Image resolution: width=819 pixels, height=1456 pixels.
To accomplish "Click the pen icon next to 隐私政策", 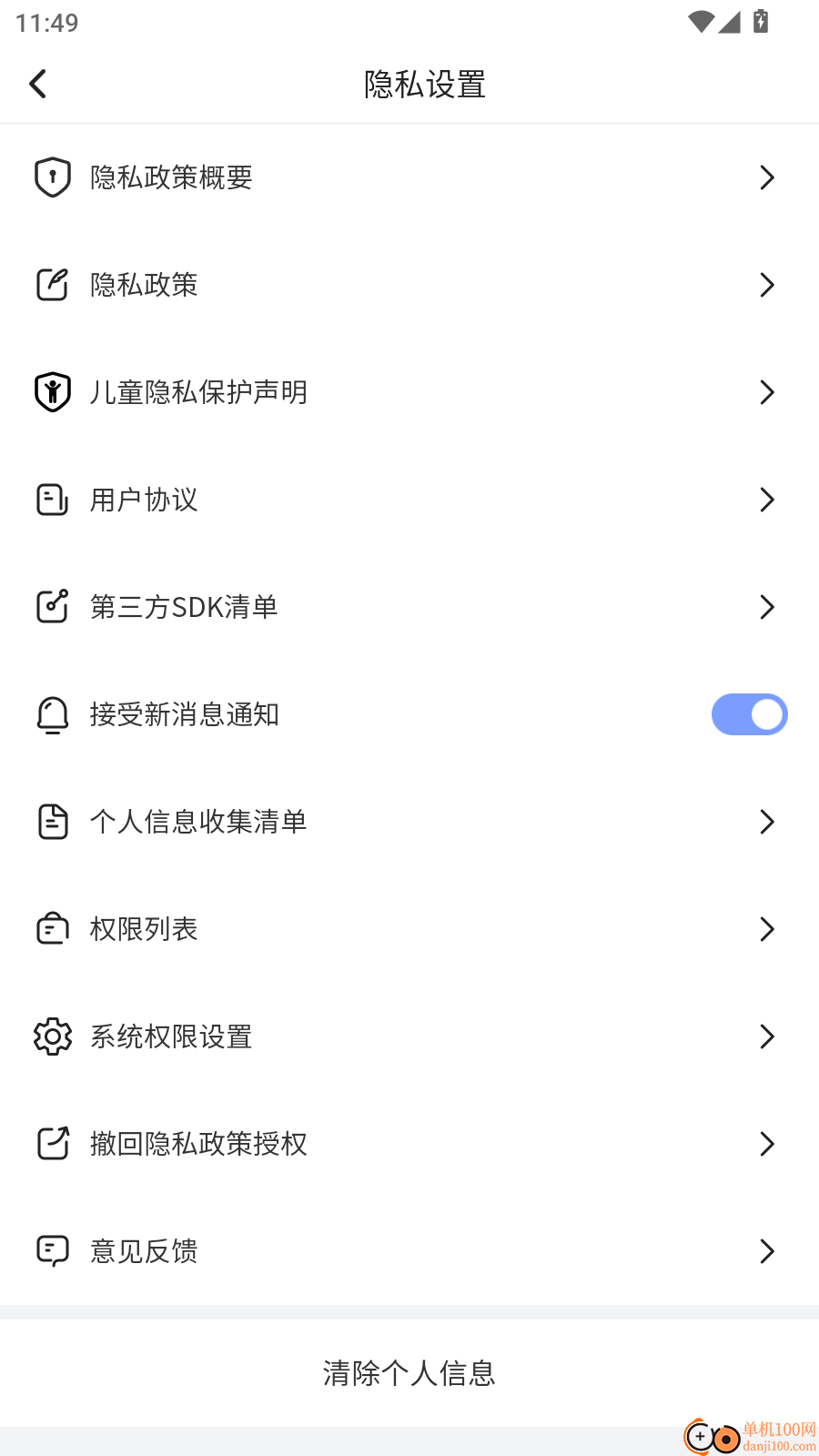I will (53, 285).
